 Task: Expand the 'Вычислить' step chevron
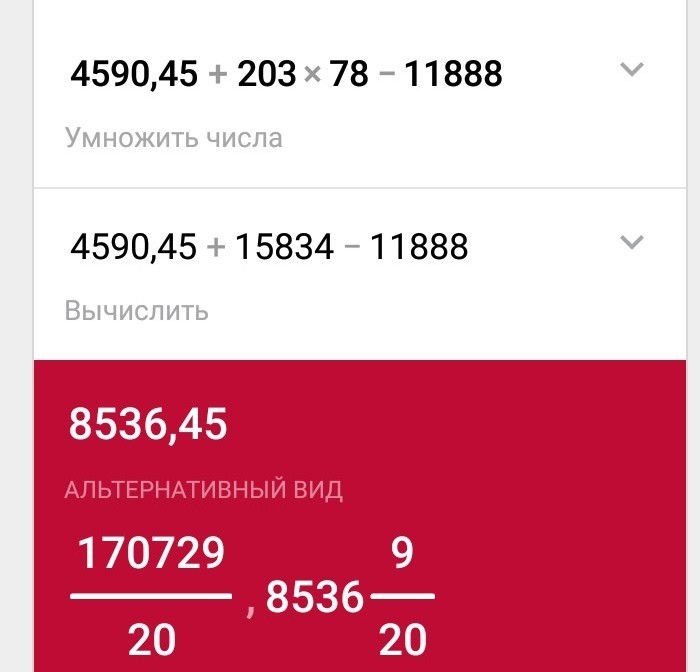tap(632, 242)
